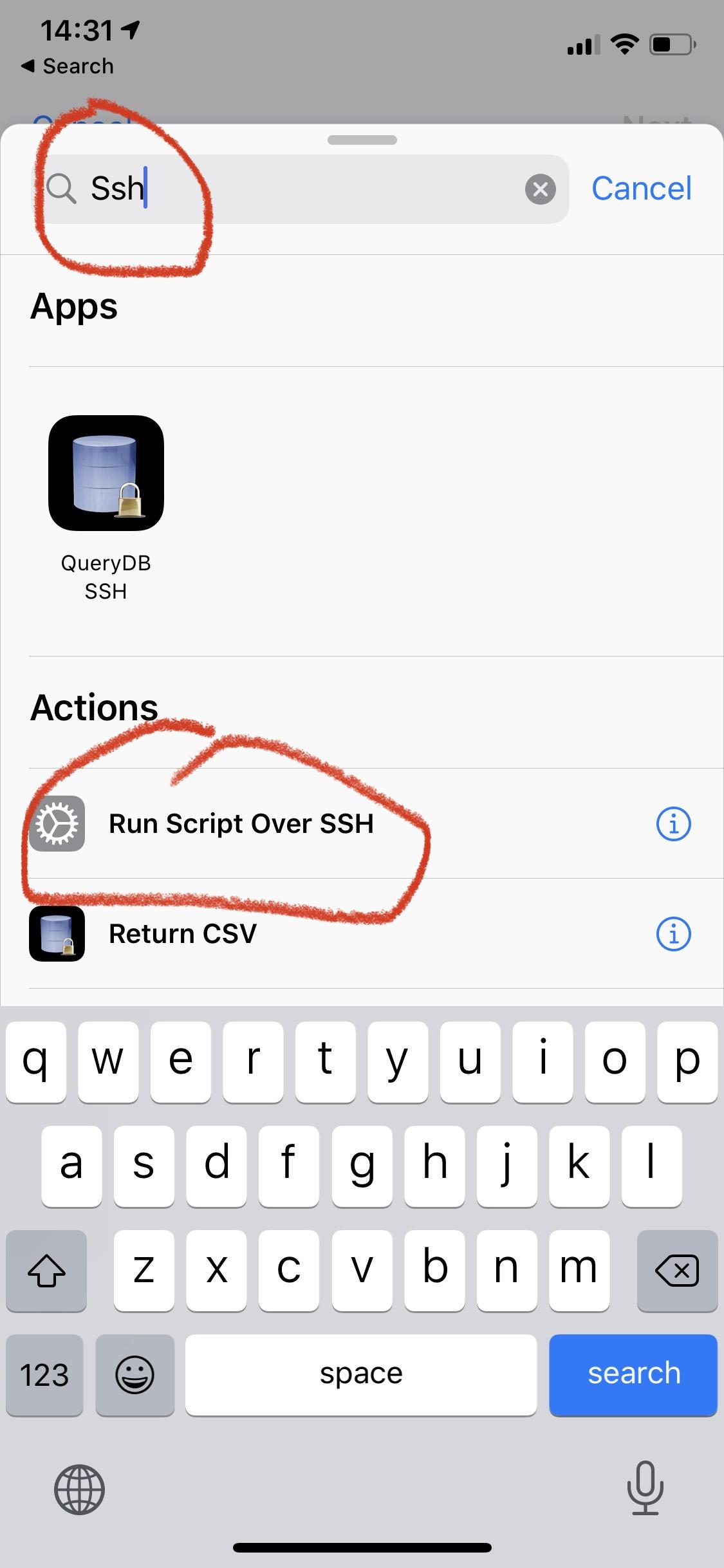Viewport: 724px width, 1568px height.
Task: Hit the blue search key on the keyboard
Action: 633,1374
